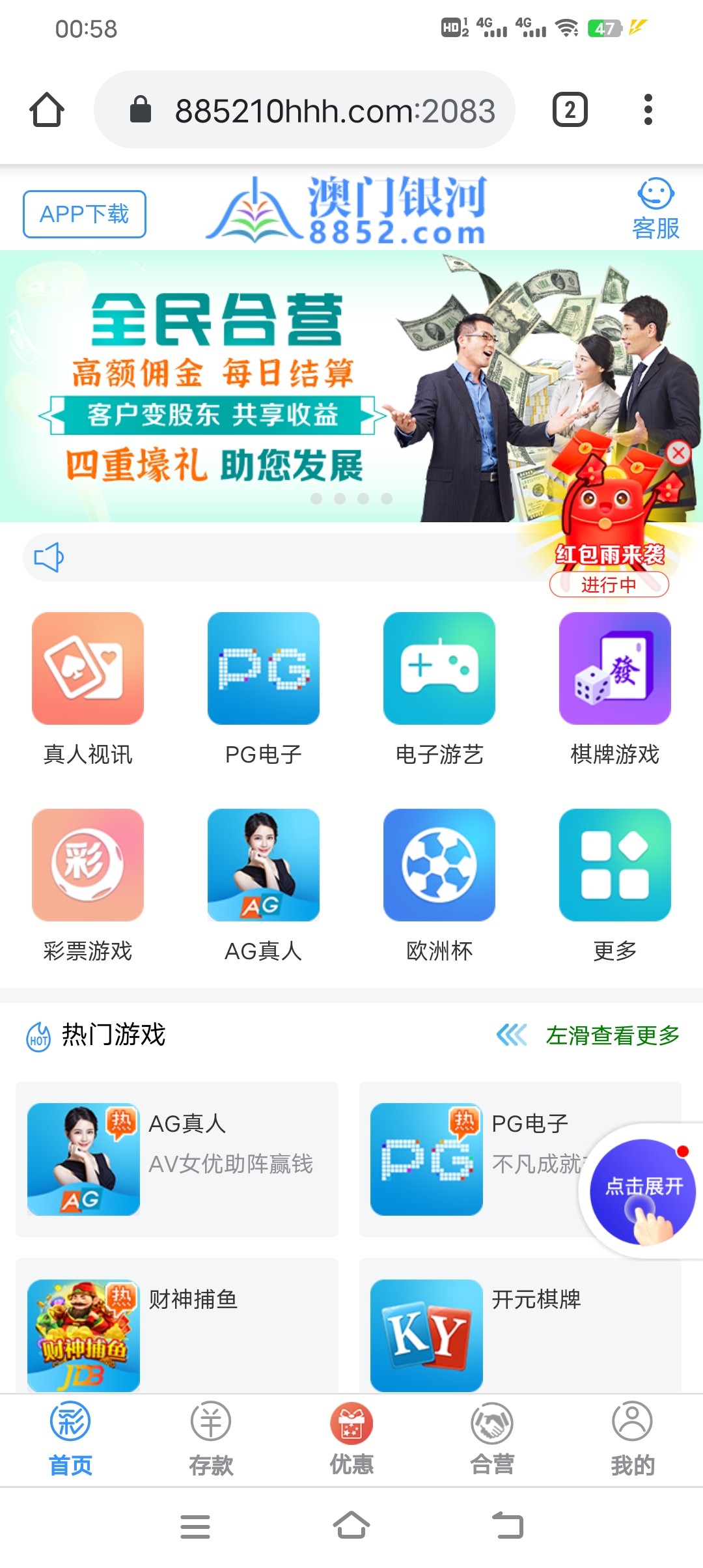Screen dimensions: 703x1568
Task: Show 更多 categories
Action: coord(615,865)
